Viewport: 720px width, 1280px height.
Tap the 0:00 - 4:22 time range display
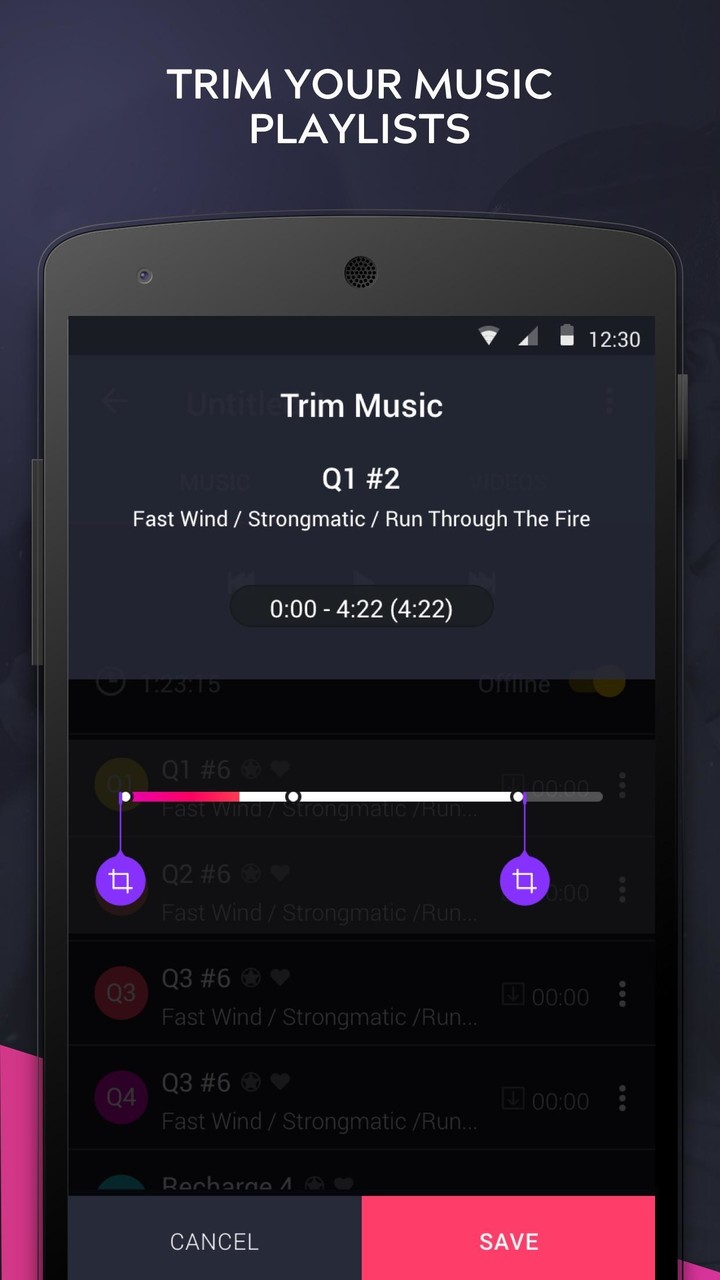(361, 607)
